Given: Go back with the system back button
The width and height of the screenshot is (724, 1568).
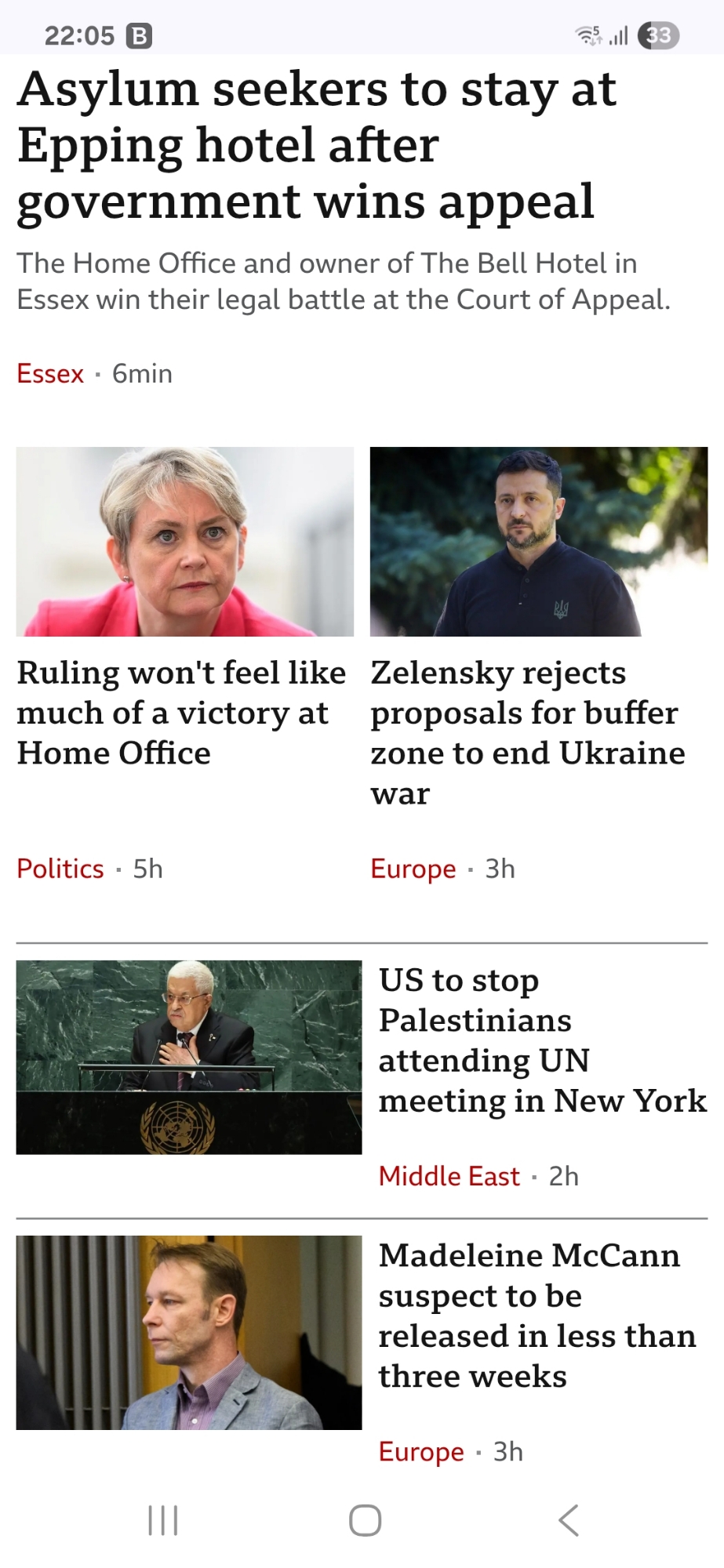Looking at the screenshot, I should [569, 1520].
